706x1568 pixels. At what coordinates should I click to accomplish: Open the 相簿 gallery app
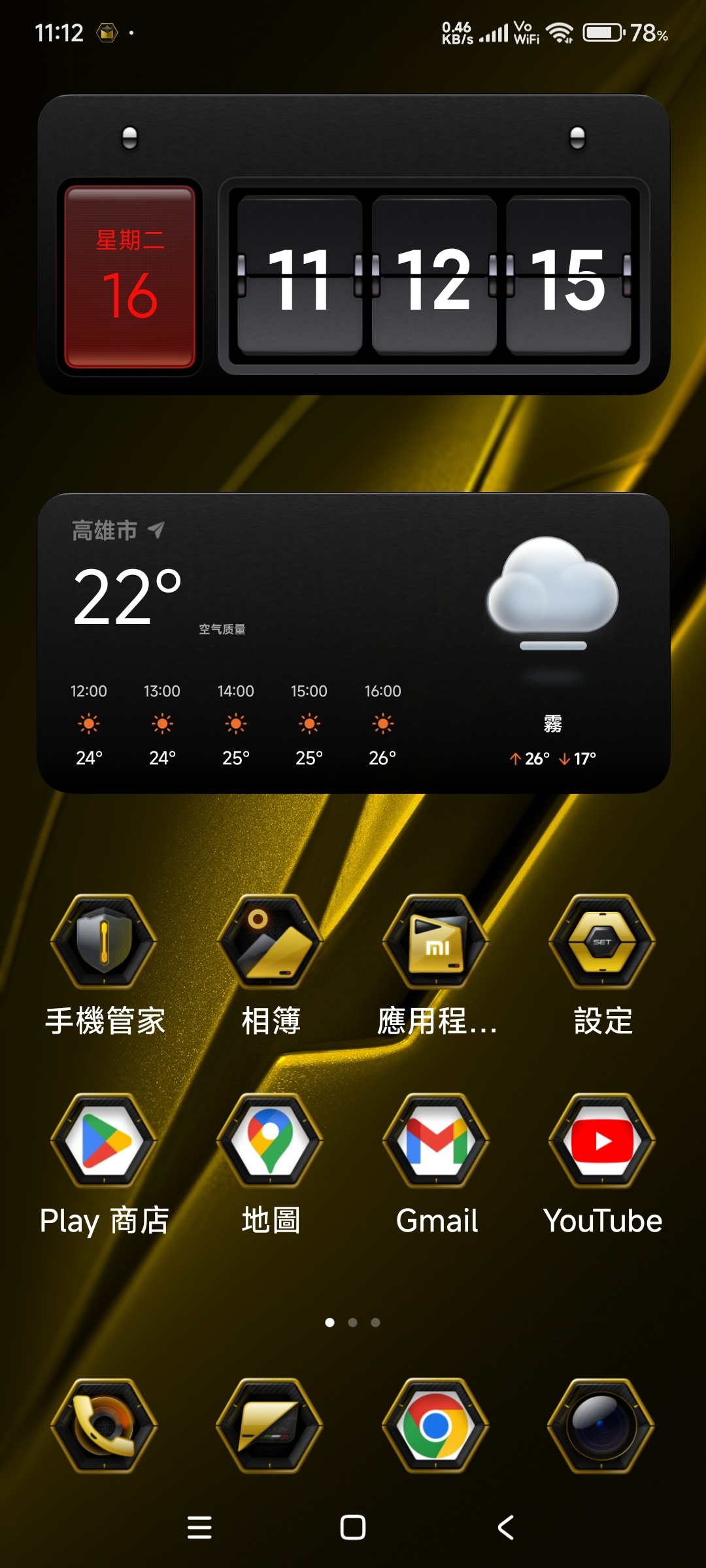tap(271, 942)
